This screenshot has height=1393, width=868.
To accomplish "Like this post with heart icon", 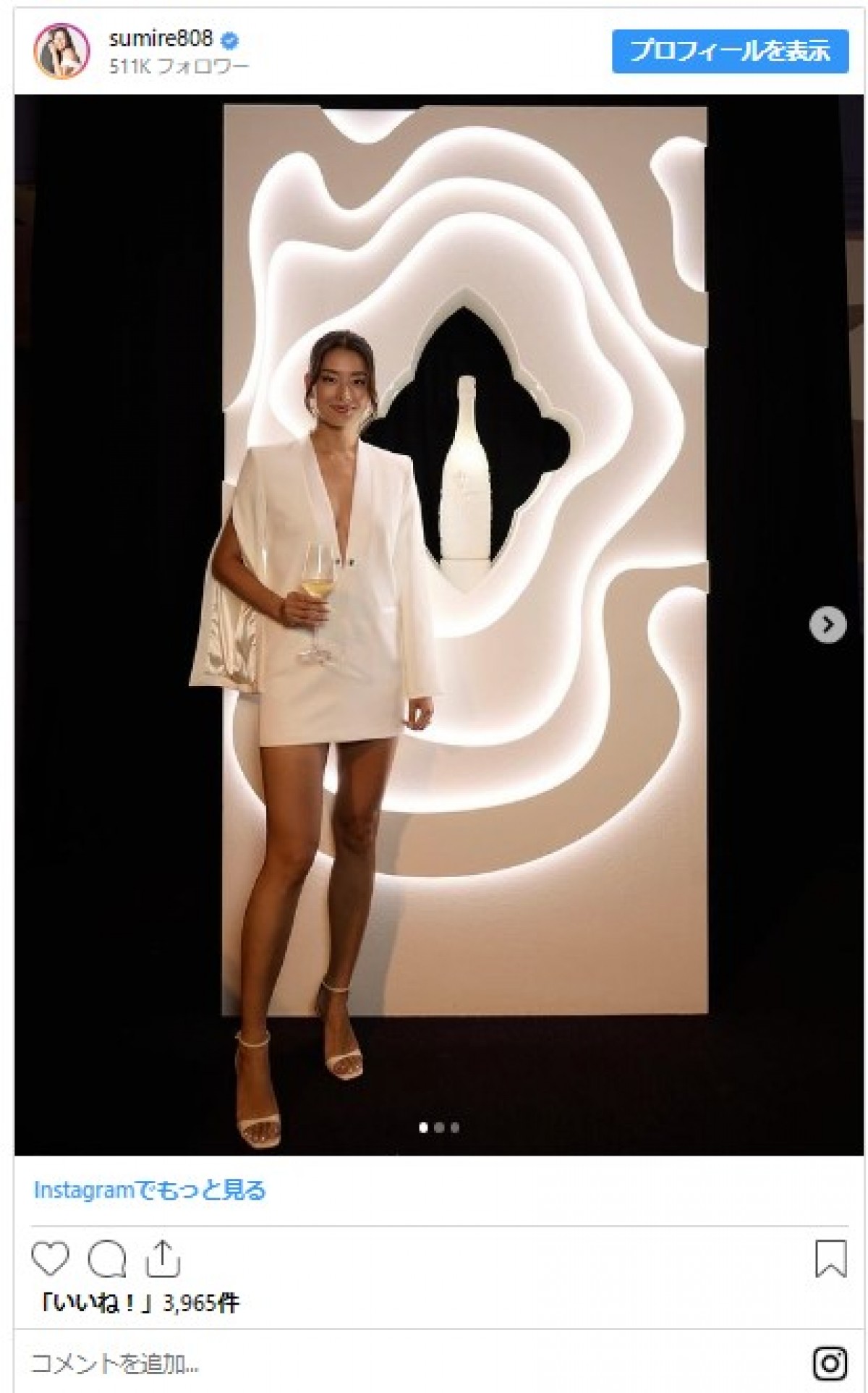I will [51, 1258].
